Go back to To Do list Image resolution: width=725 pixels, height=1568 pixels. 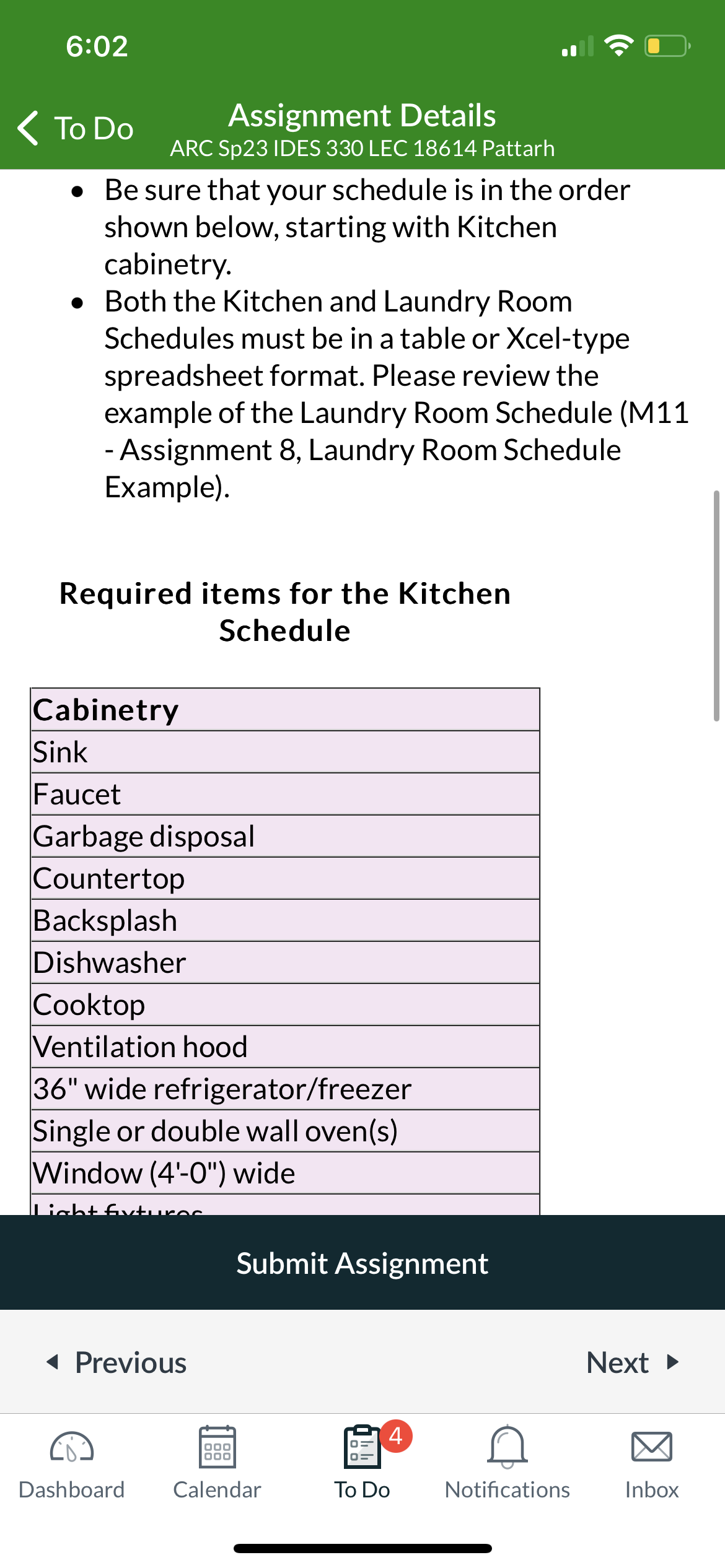75,128
